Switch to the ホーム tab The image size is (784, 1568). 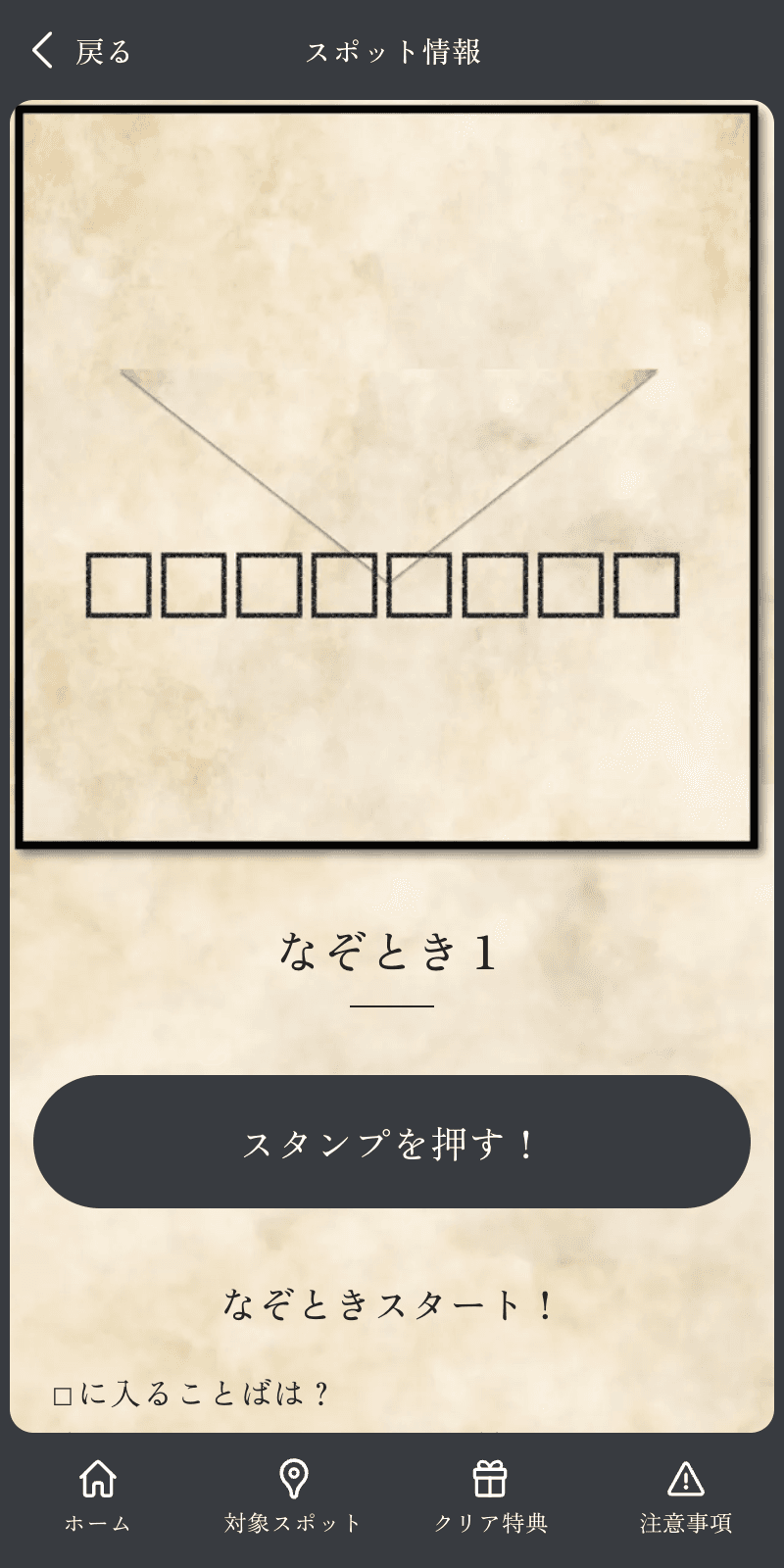click(98, 1495)
